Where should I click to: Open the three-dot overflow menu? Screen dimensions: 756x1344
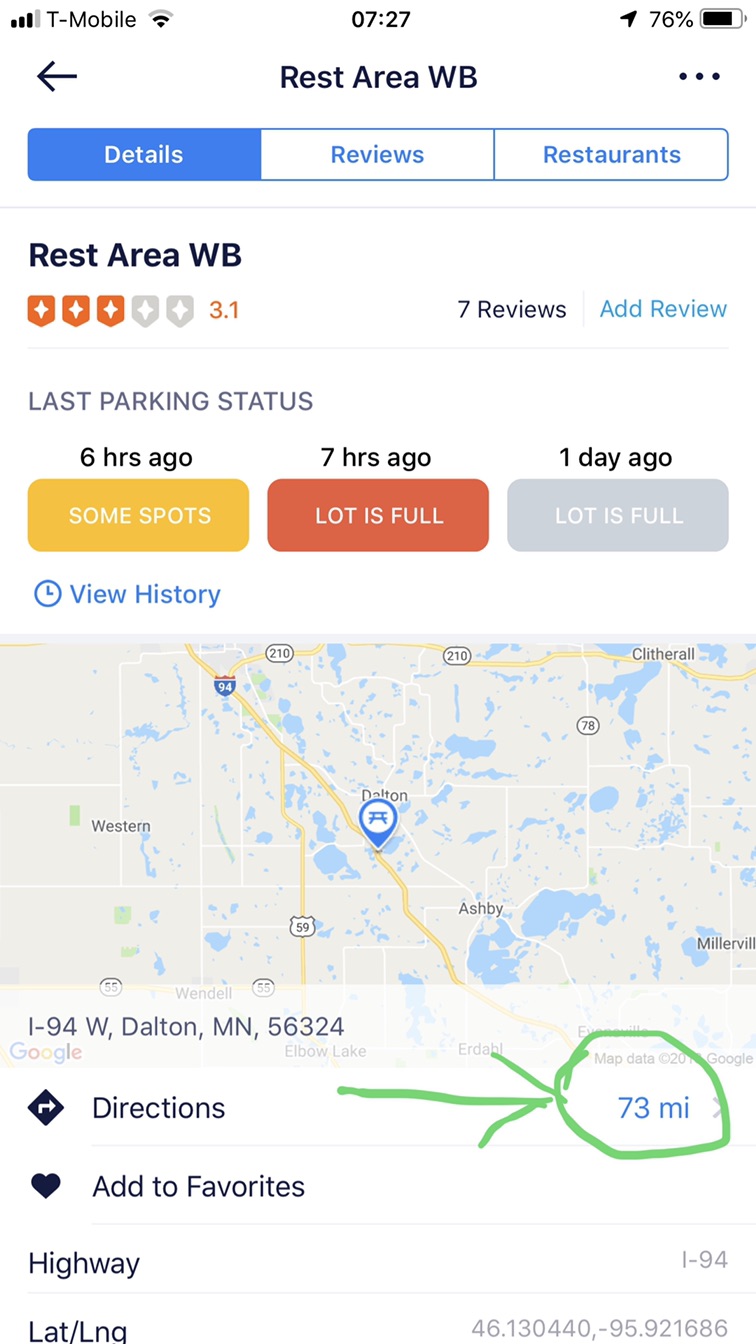pyautogui.click(x=698, y=77)
